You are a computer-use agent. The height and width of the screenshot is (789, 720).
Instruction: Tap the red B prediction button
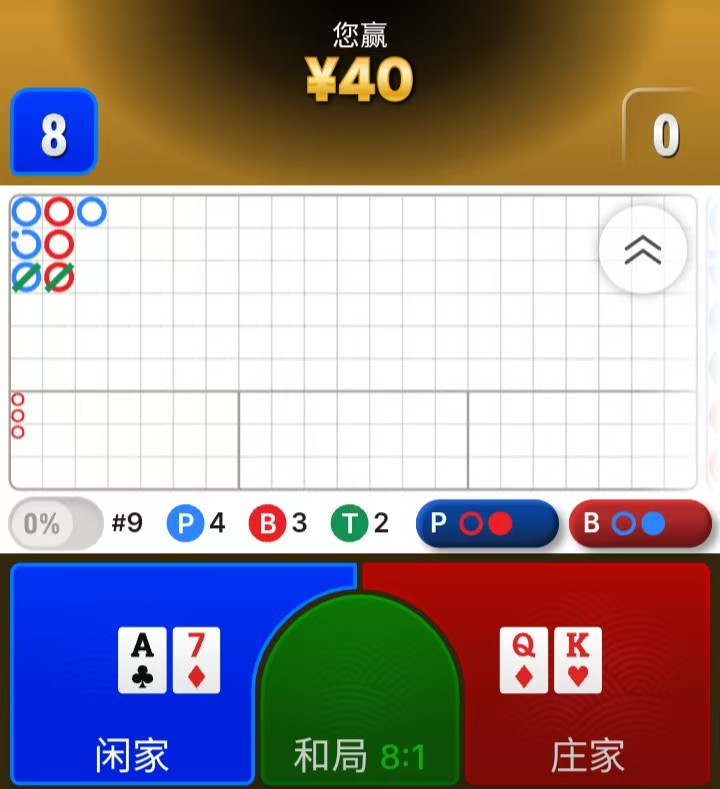point(639,524)
